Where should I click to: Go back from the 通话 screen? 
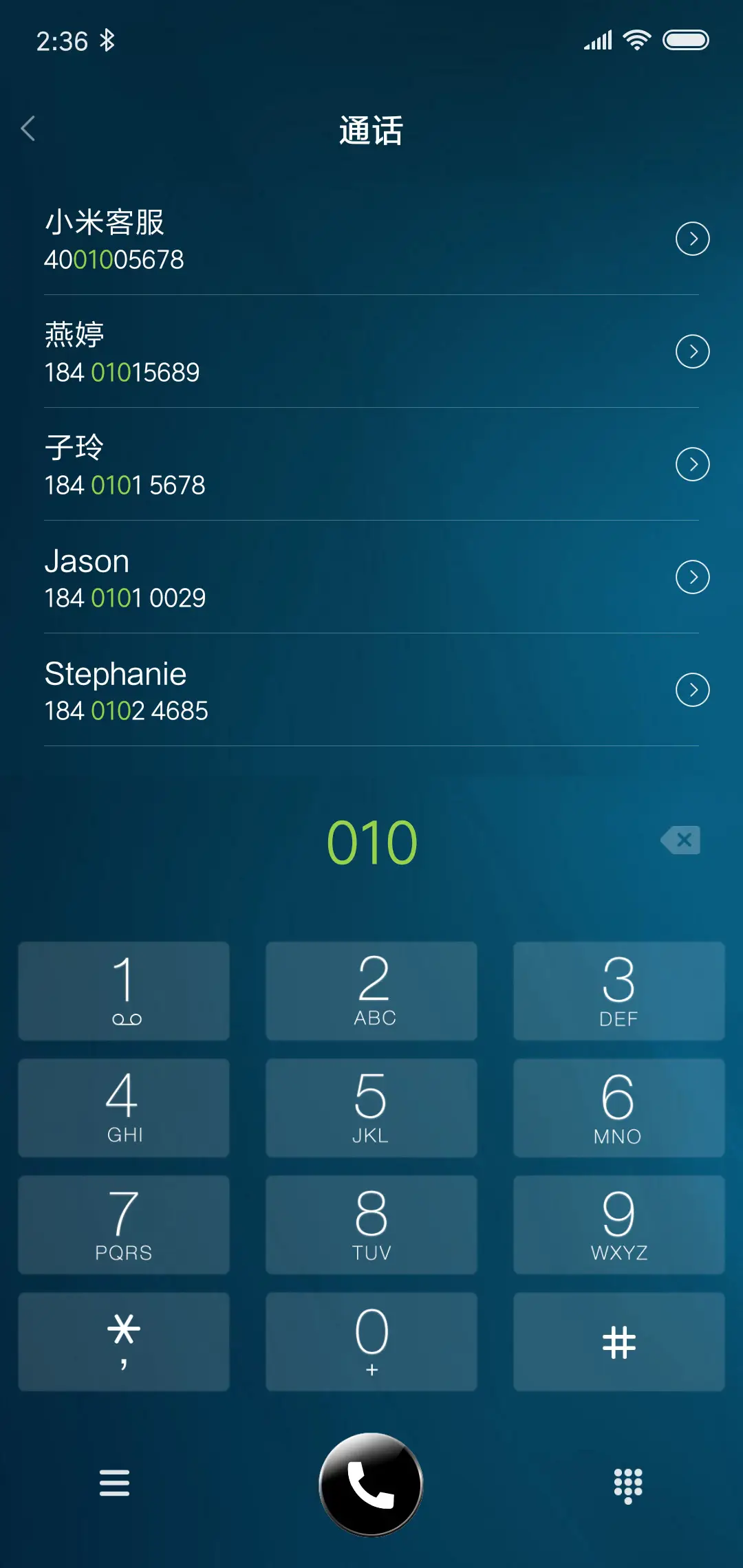click(x=29, y=129)
